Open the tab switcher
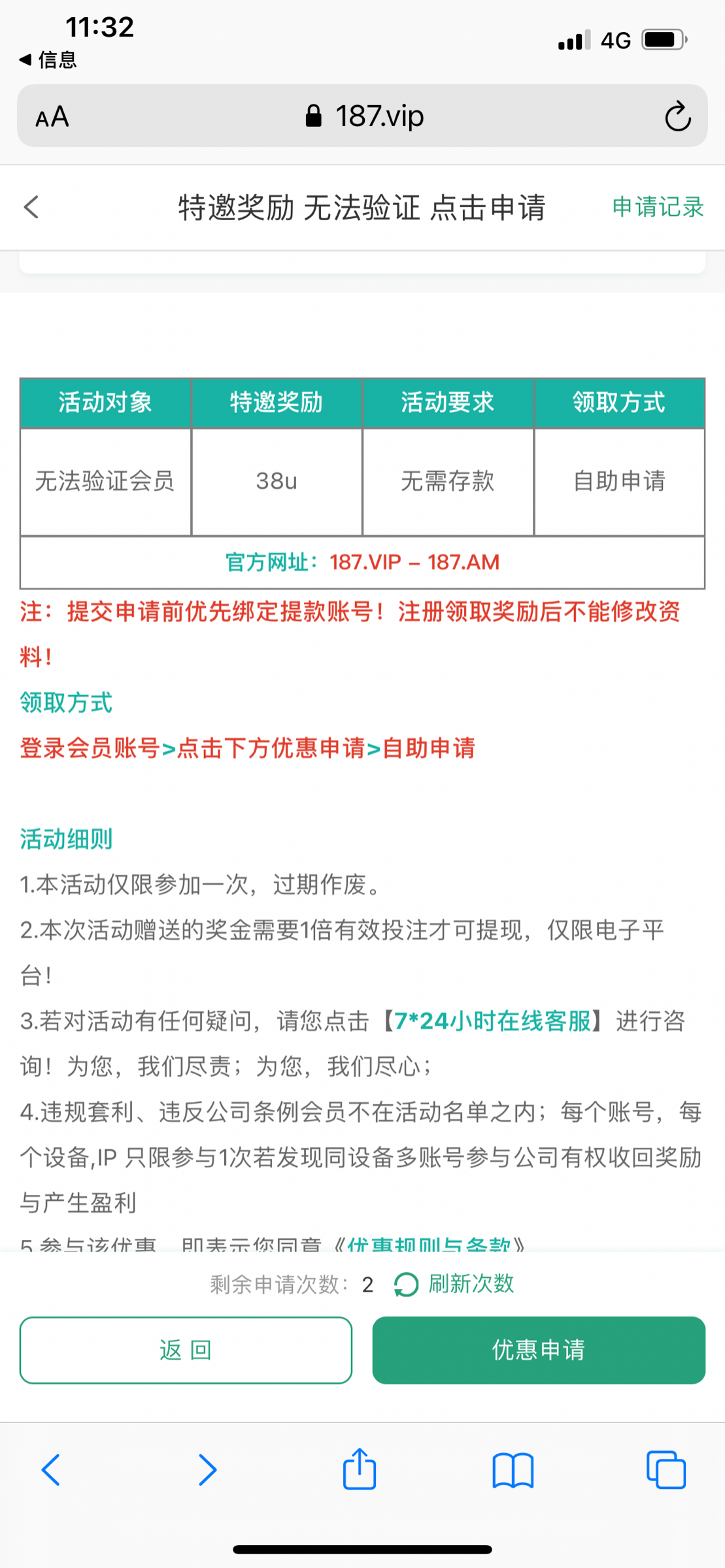This screenshot has height=1568, width=725. point(664,1470)
